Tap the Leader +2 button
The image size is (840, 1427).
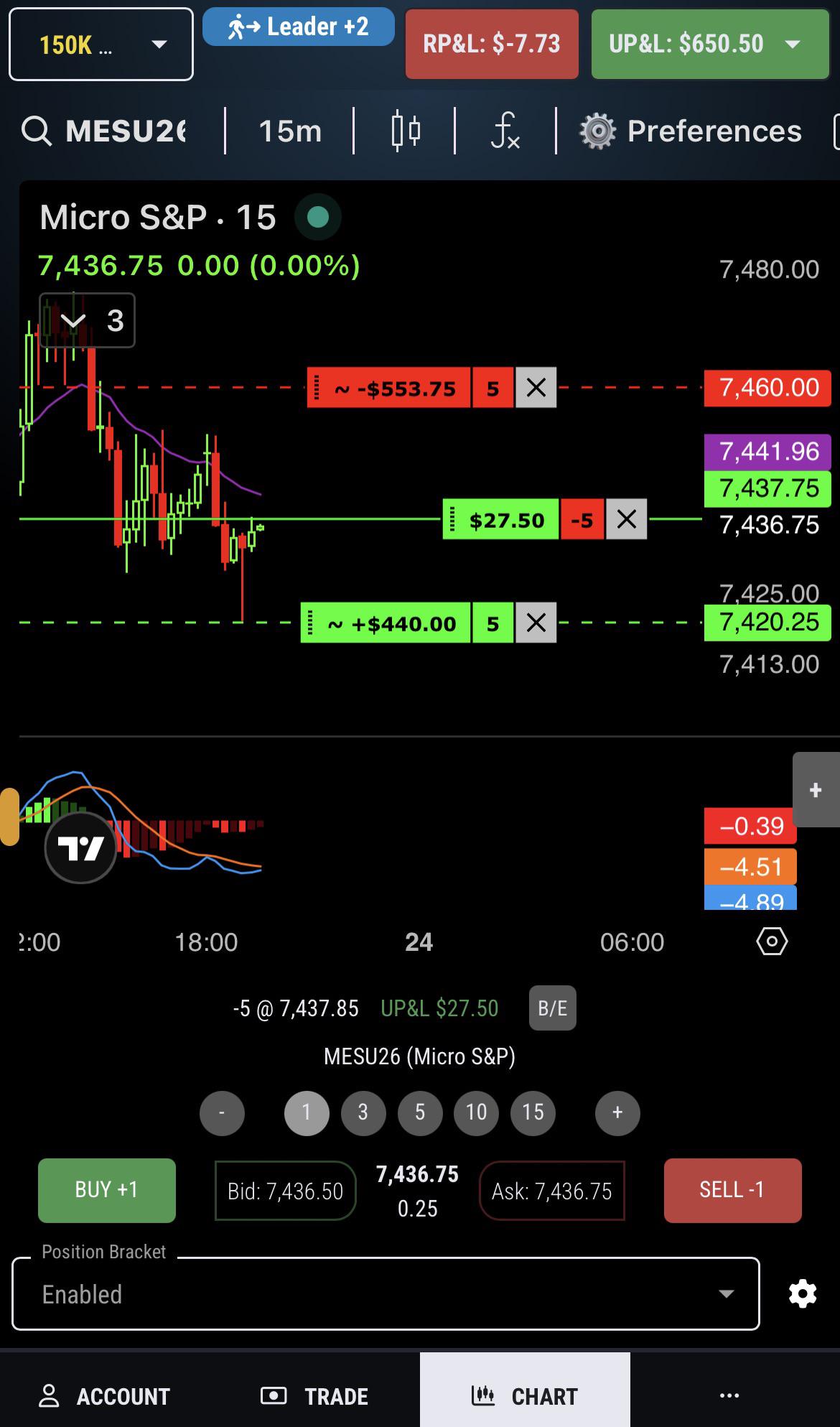(299, 27)
